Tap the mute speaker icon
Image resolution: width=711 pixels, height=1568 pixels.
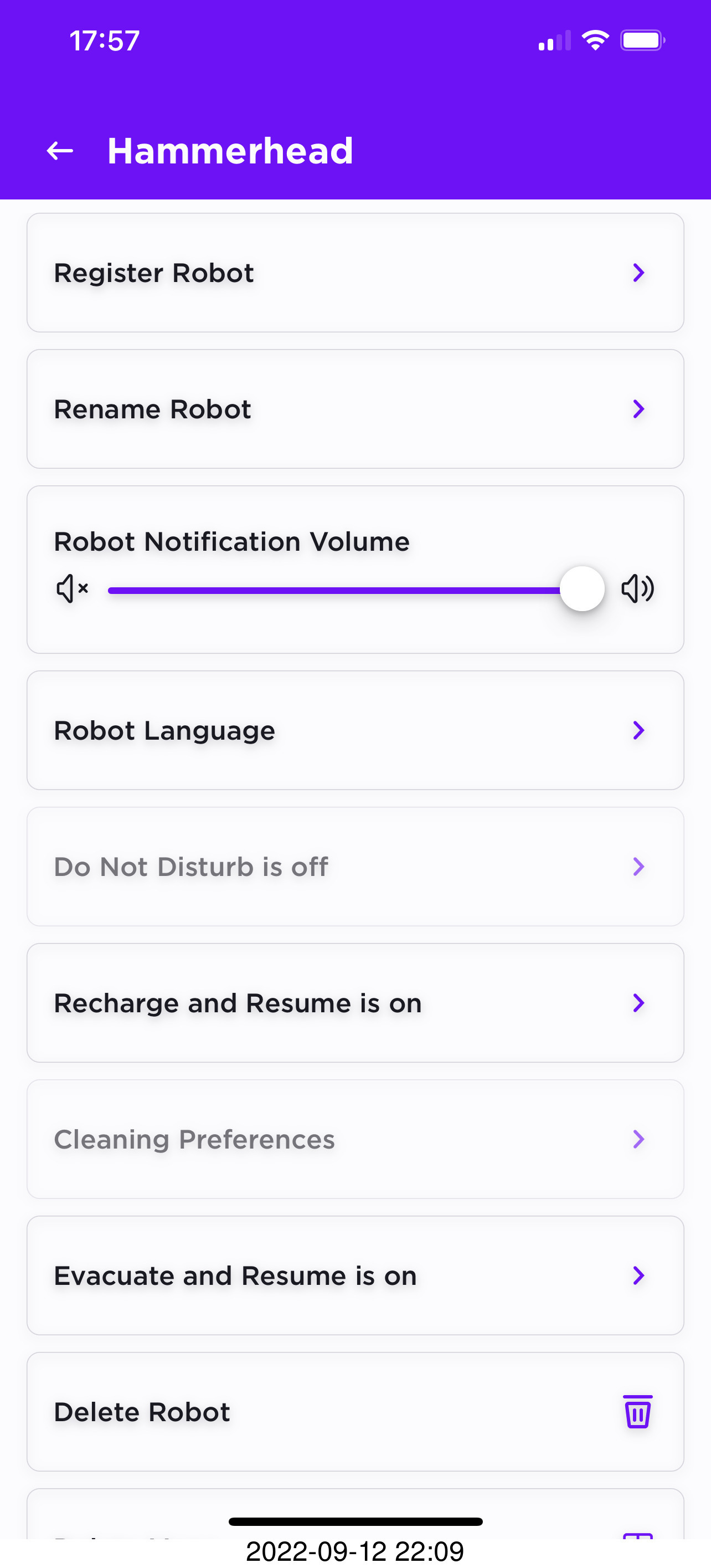(73, 588)
